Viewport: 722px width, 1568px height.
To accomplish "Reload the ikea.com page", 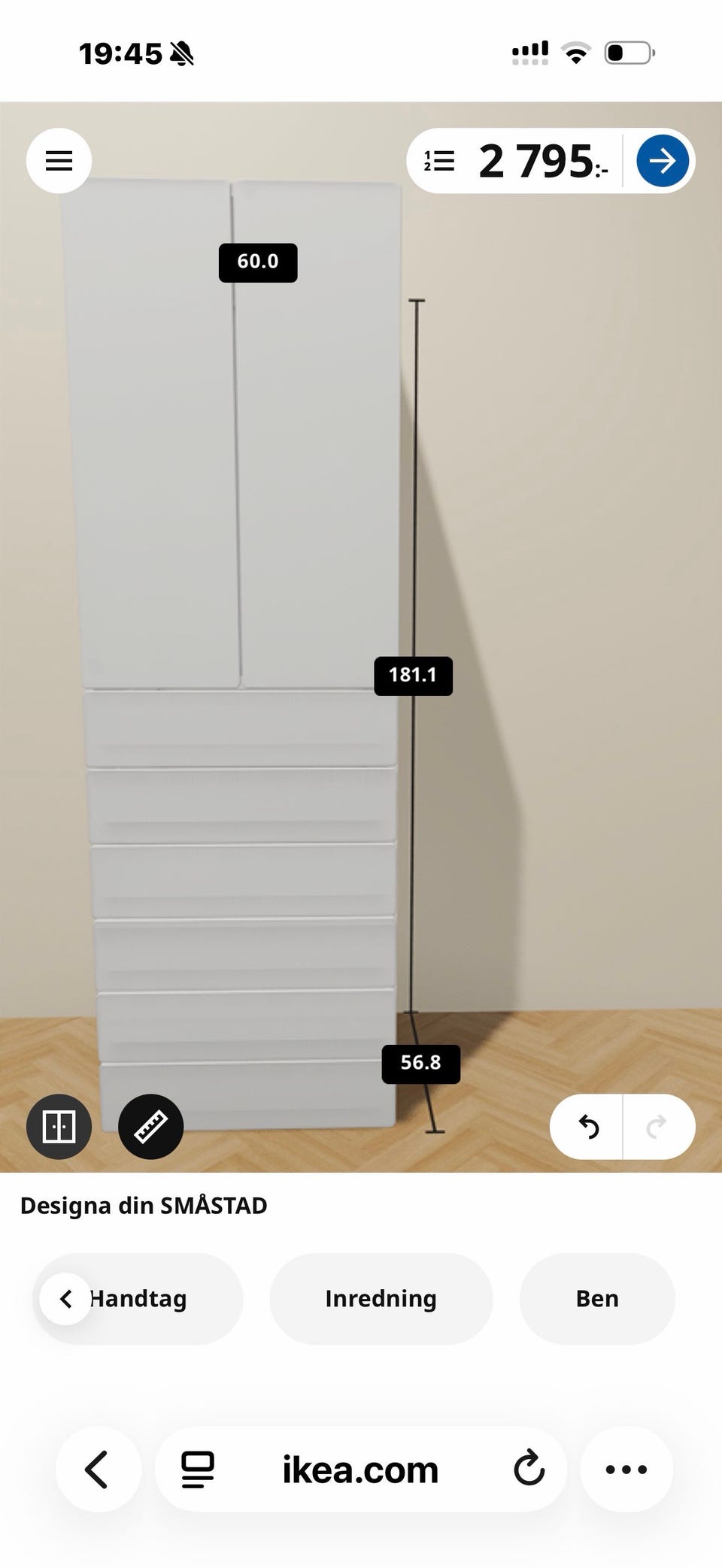I will 529,1469.
